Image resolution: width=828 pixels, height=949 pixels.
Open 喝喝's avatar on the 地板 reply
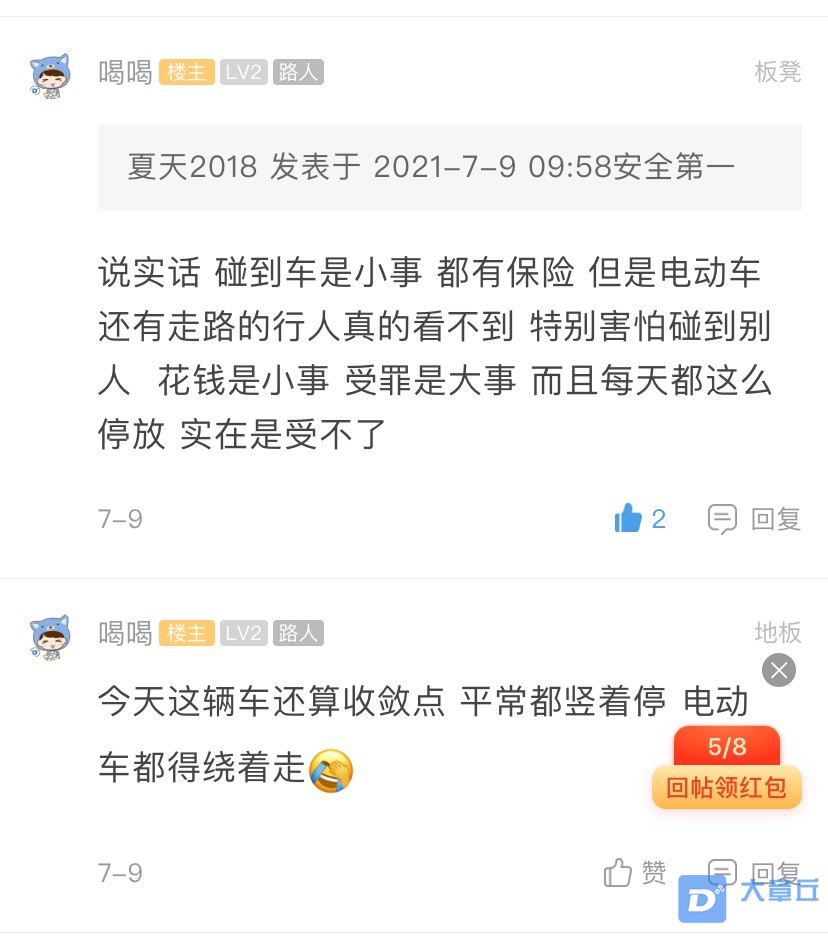pyautogui.click(x=50, y=636)
